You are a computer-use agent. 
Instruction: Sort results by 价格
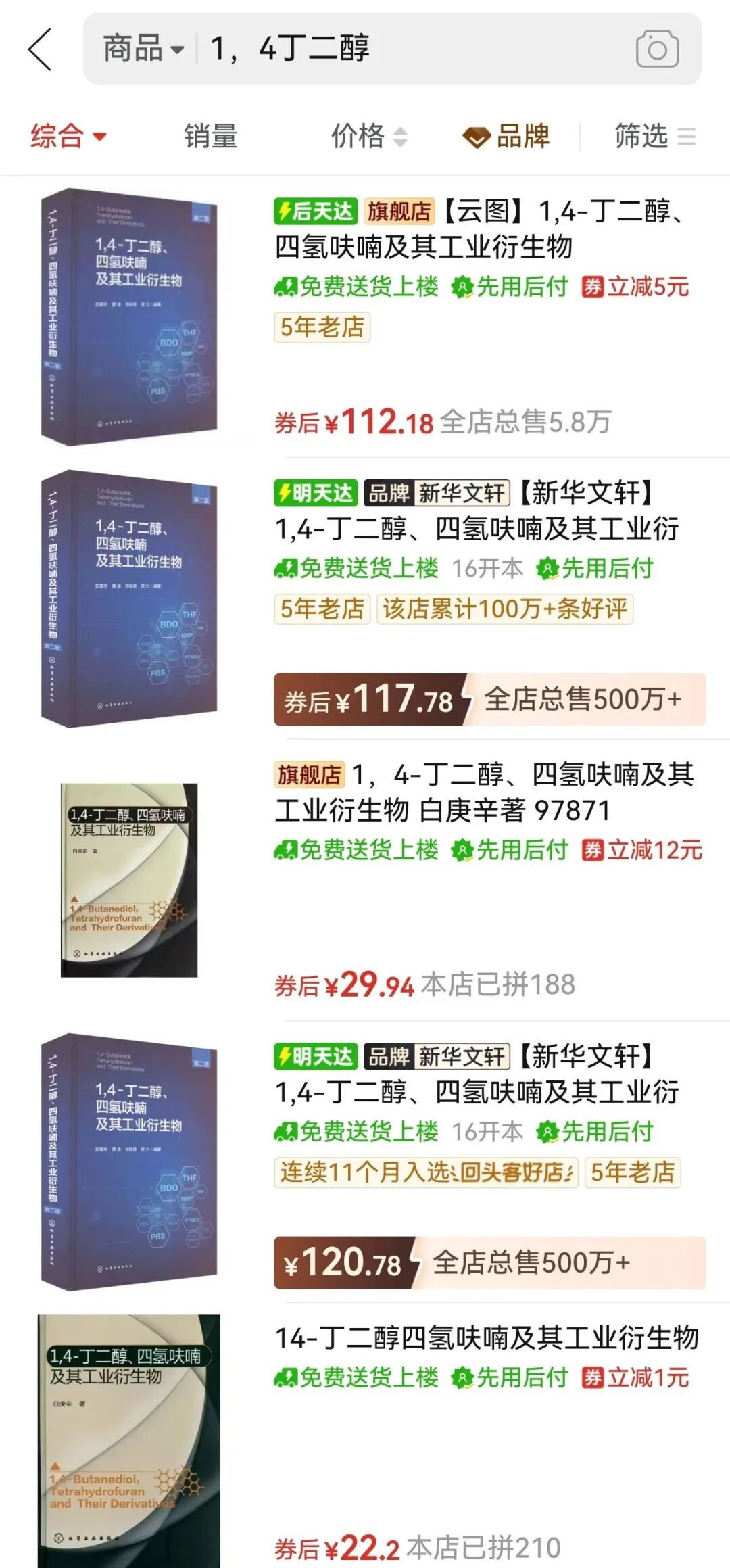[x=368, y=137]
